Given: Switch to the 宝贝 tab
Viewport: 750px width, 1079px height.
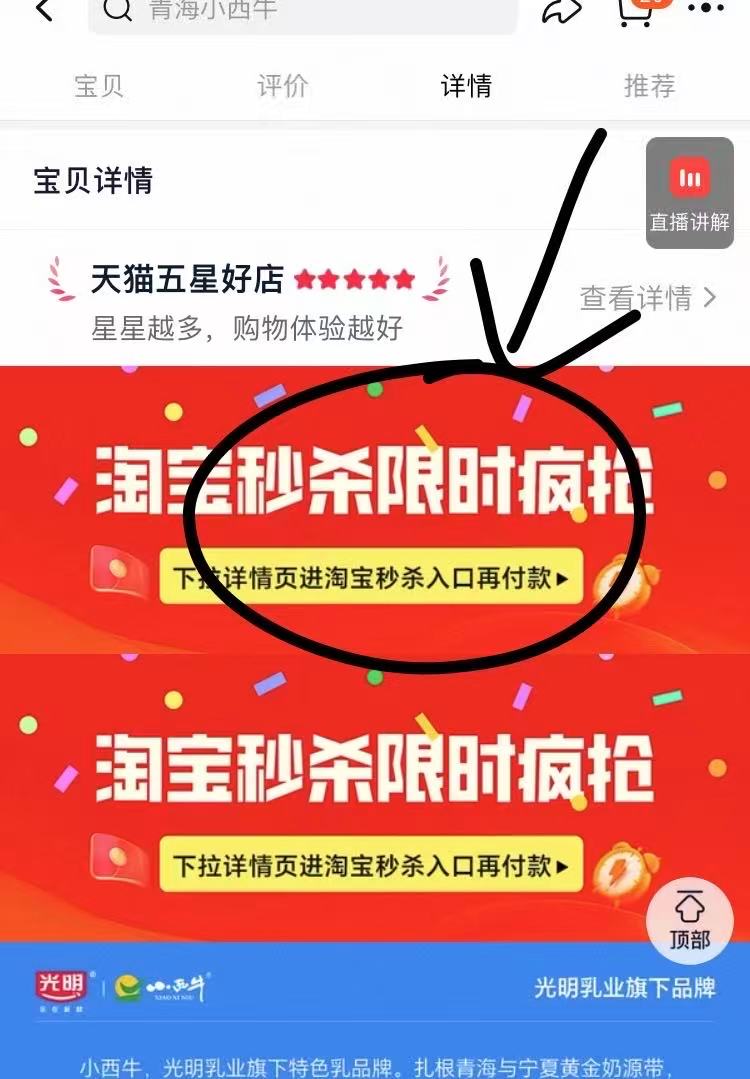Looking at the screenshot, I should coord(99,86).
